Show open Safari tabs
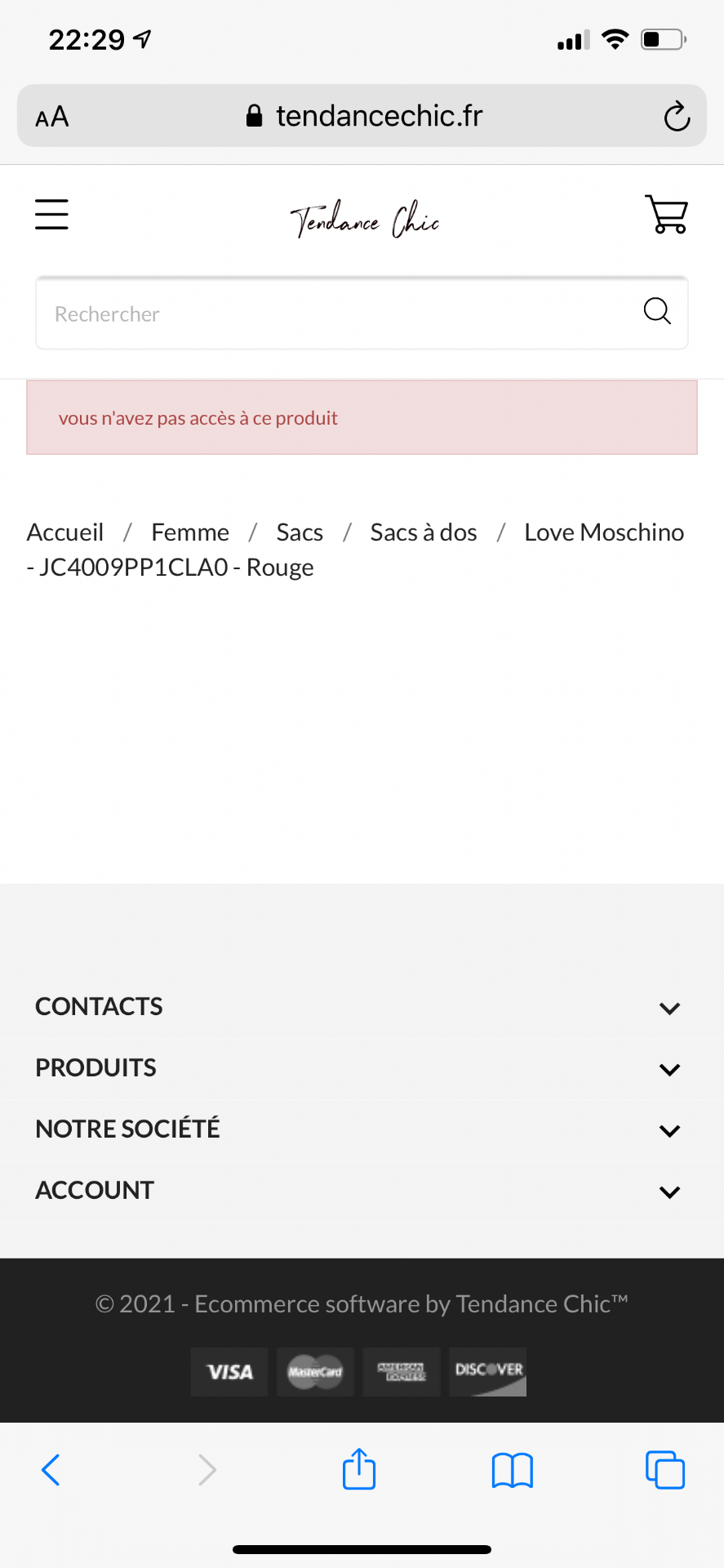This screenshot has width=724, height=1568. click(x=665, y=1470)
